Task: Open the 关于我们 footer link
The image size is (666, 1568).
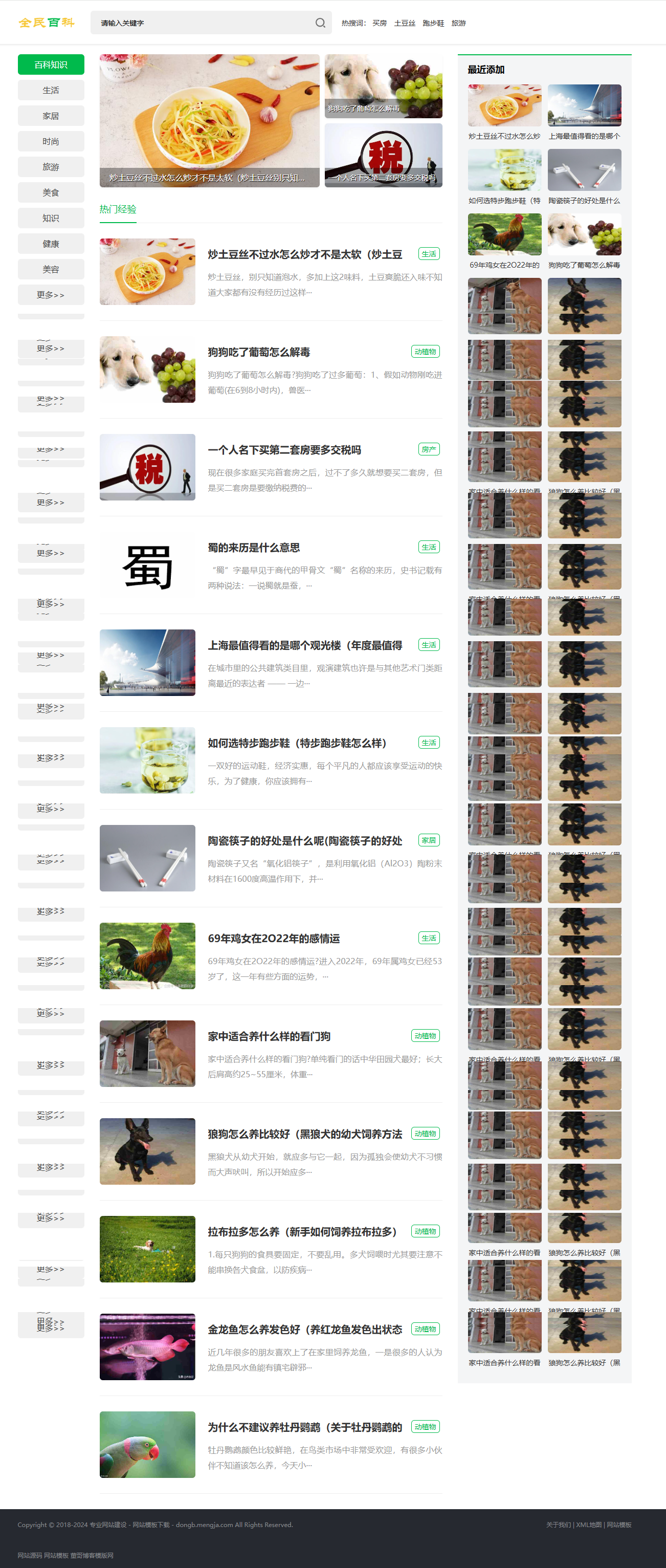Action: 559,1524
